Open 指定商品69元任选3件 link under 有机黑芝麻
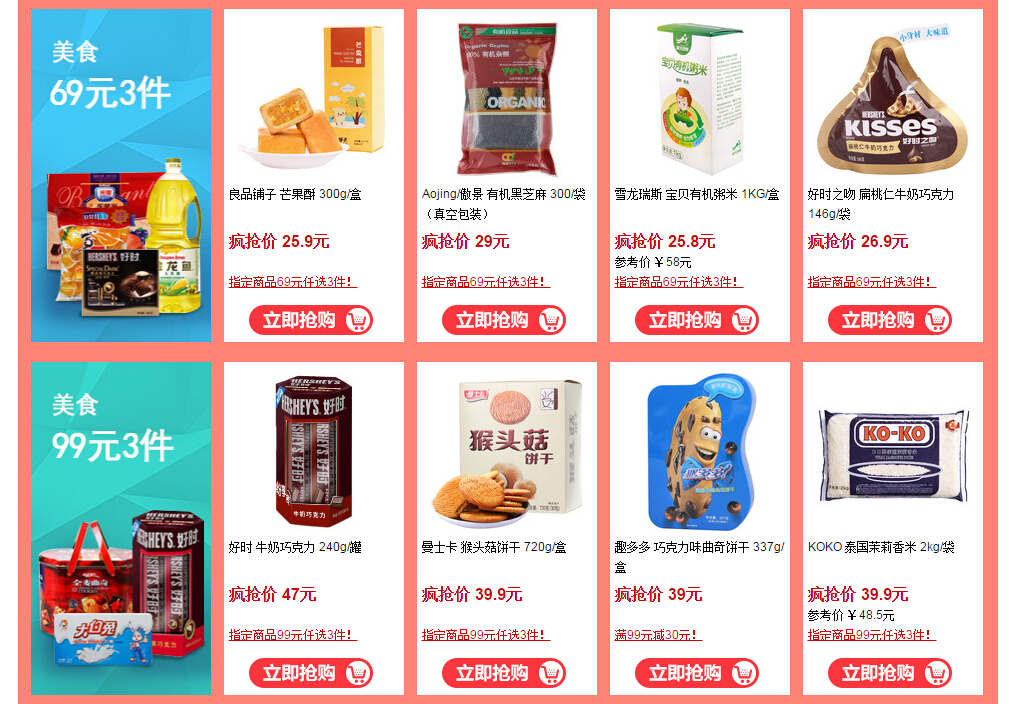Viewport: 1015px width, 704px height. [485, 282]
